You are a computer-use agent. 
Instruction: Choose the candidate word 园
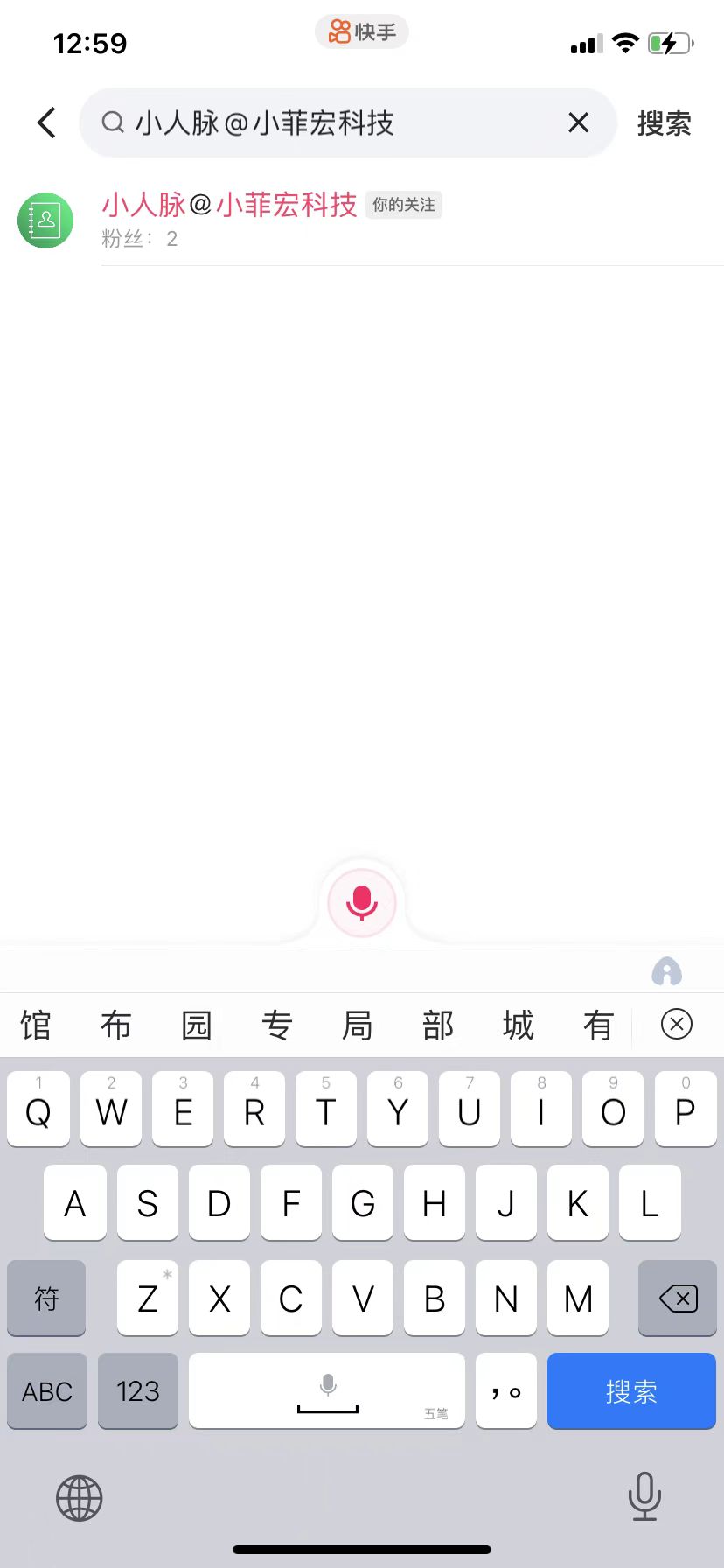click(197, 1025)
